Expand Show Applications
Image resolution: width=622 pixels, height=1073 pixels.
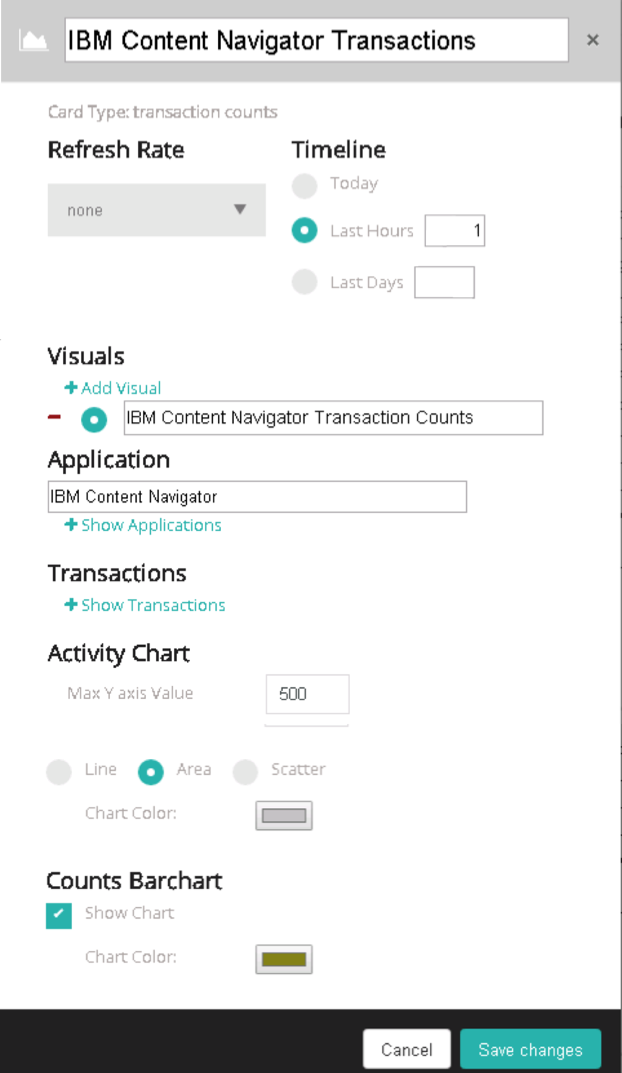pyautogui.click(x=143, y=525)
